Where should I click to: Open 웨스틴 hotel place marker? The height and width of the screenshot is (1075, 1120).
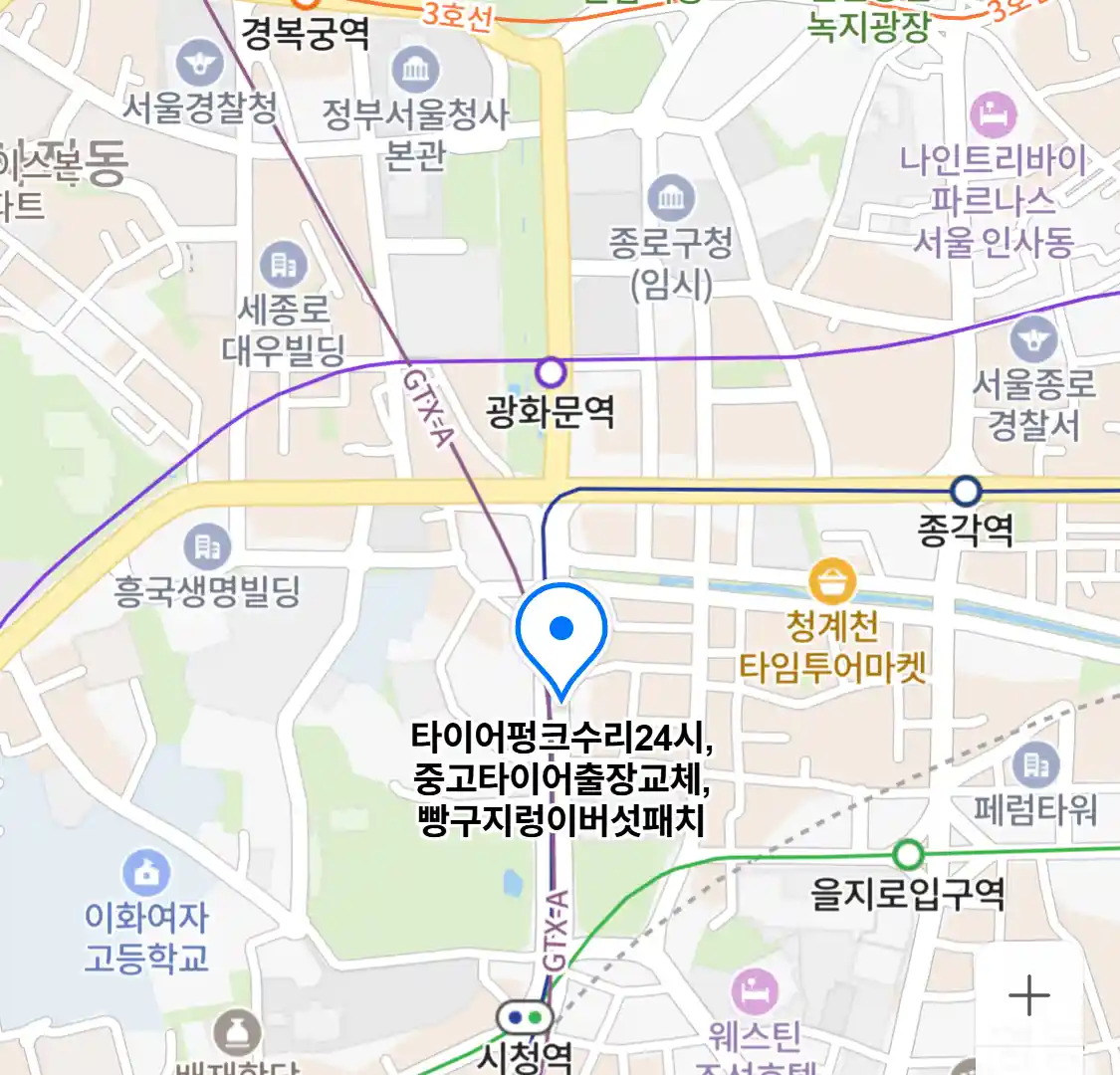click(755, 992)
